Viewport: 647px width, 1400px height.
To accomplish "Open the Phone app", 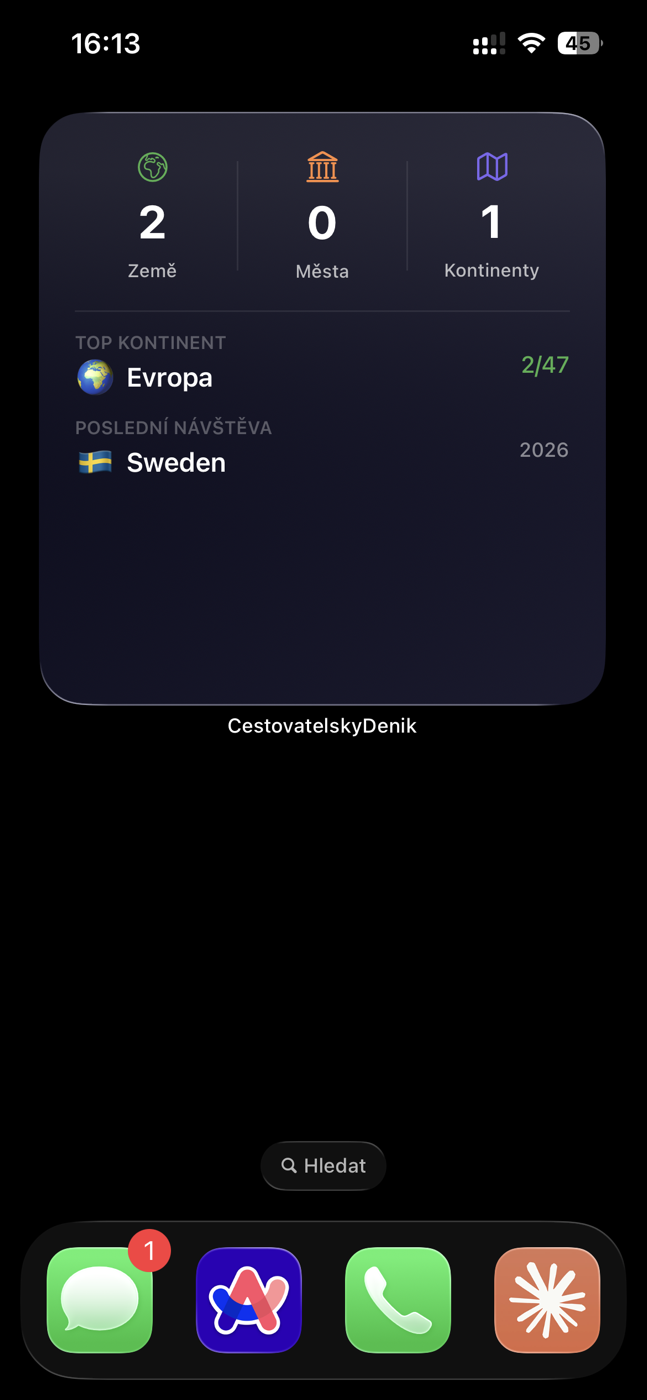I will [398, 1300].
